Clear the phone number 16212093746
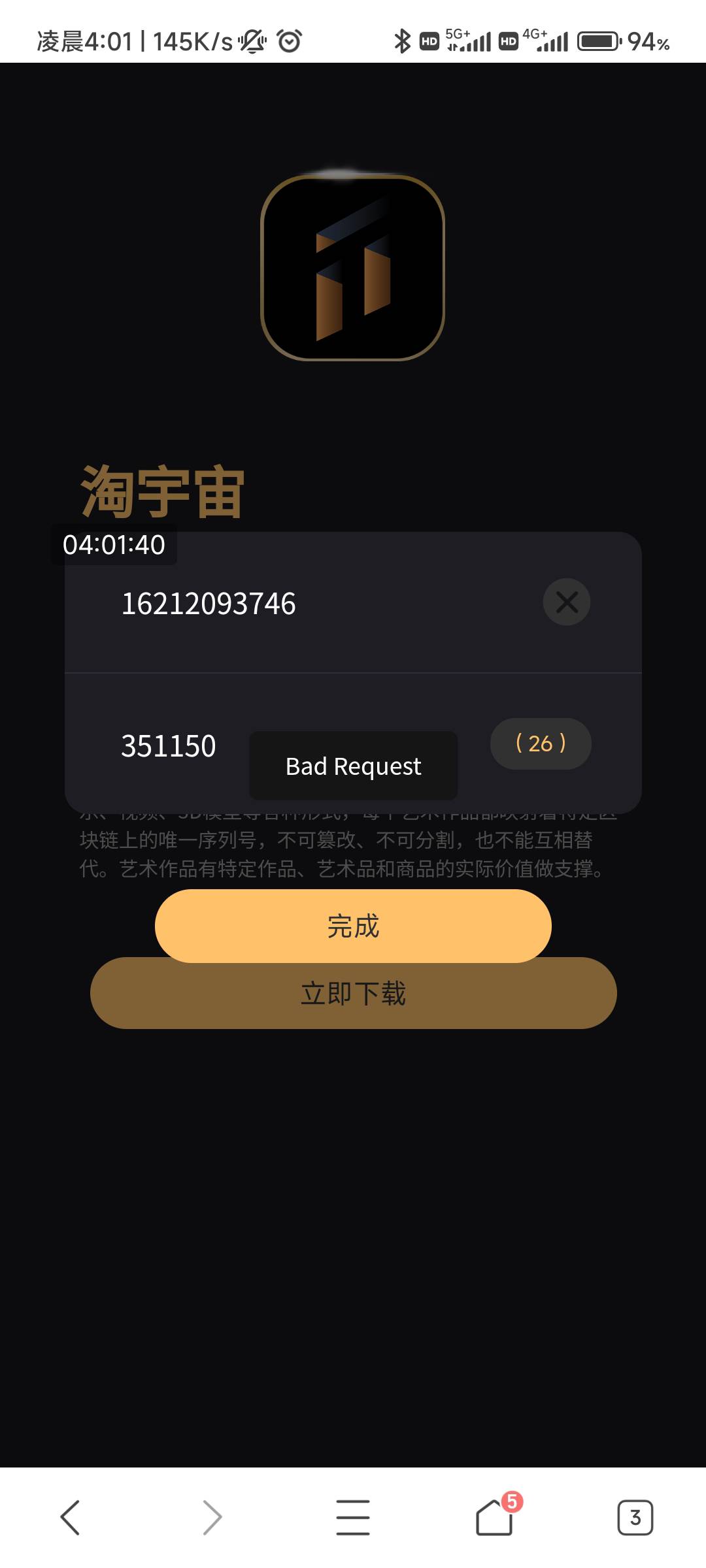This screenshot has height=1568, width=706. (567, 602)
